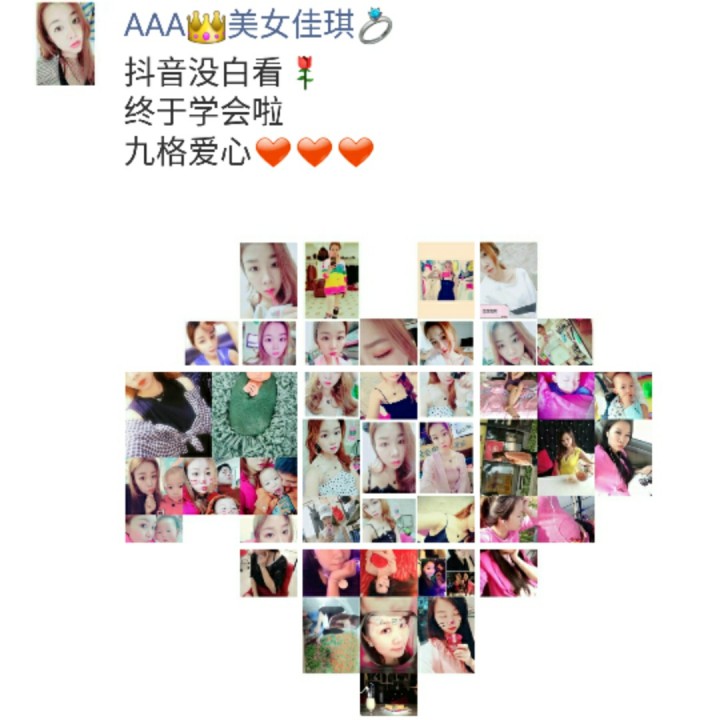Open the grid photo with the rainbow dress
Viewport: 720px width, 720px height.
332,280
